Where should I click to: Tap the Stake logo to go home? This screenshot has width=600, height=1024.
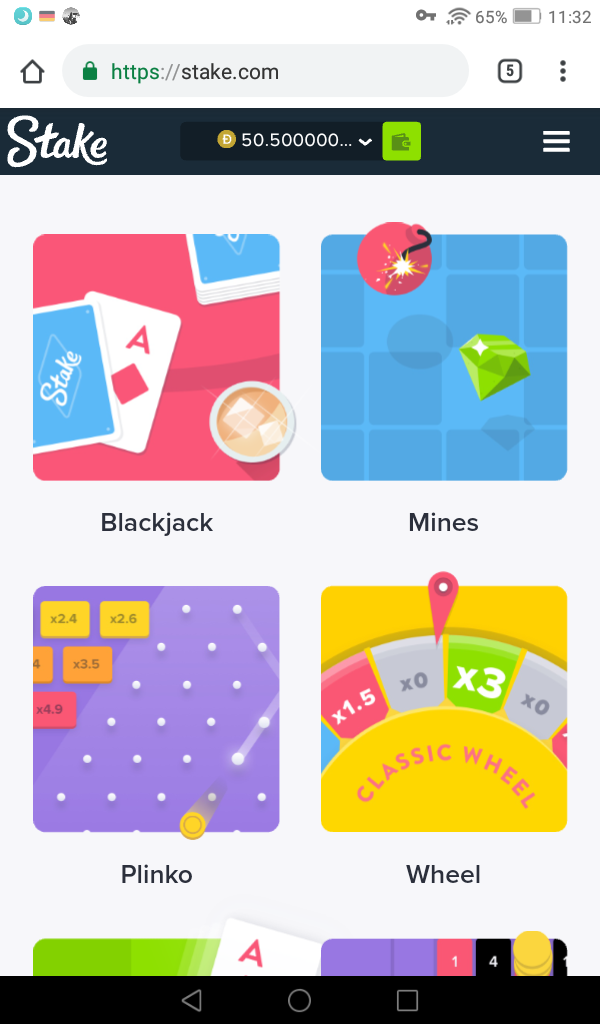57,141
